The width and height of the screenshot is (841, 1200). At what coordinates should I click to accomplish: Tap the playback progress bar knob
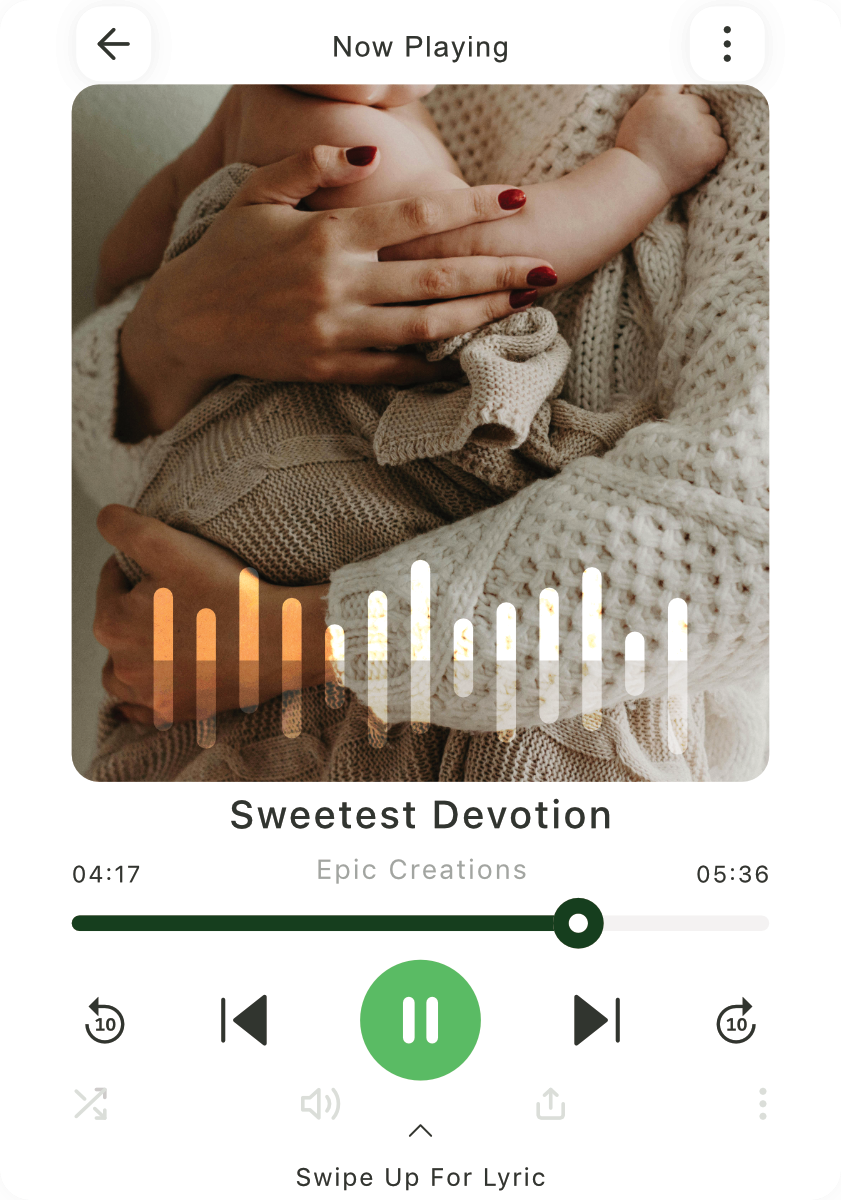click(578, 923)
